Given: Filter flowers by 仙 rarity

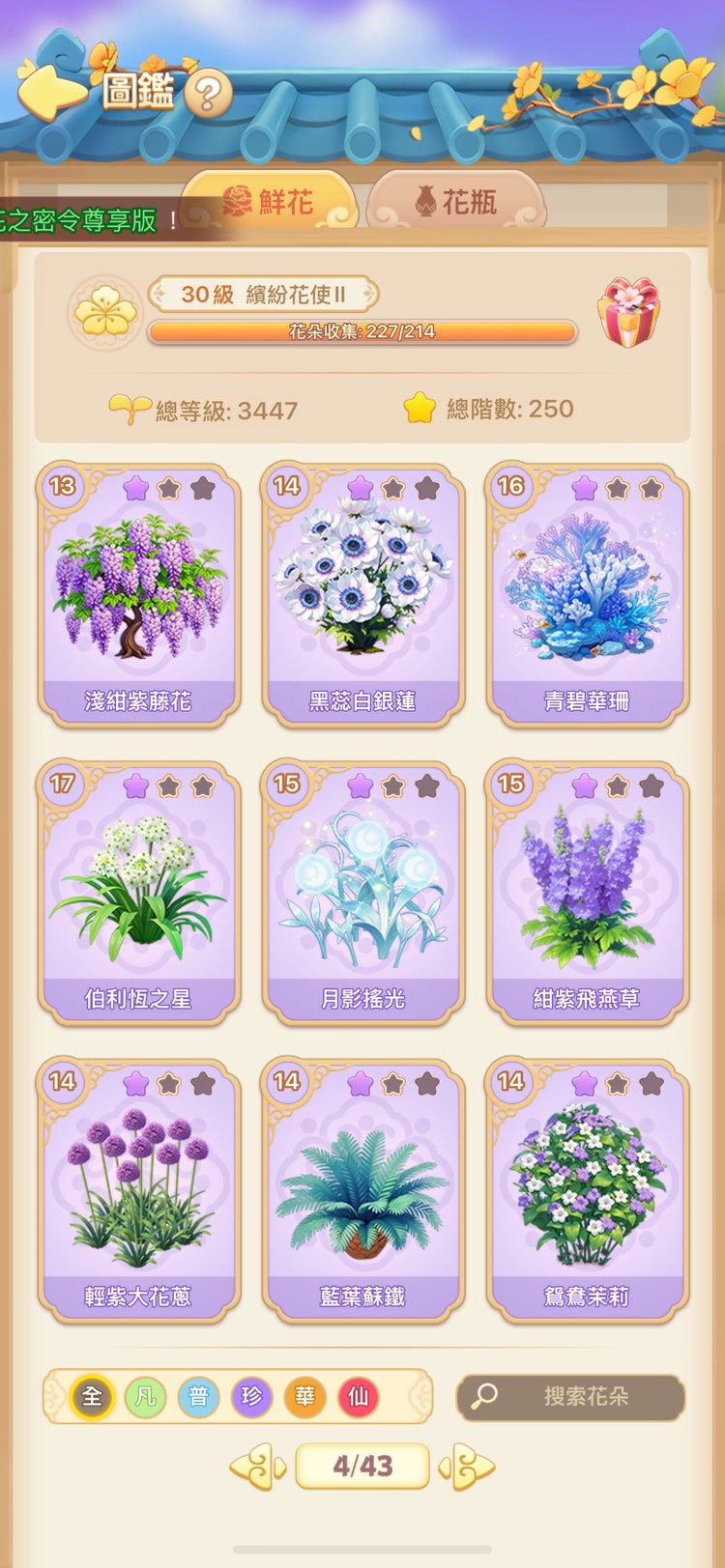Looking at the screenshot, I should (x=358, y=1397).
